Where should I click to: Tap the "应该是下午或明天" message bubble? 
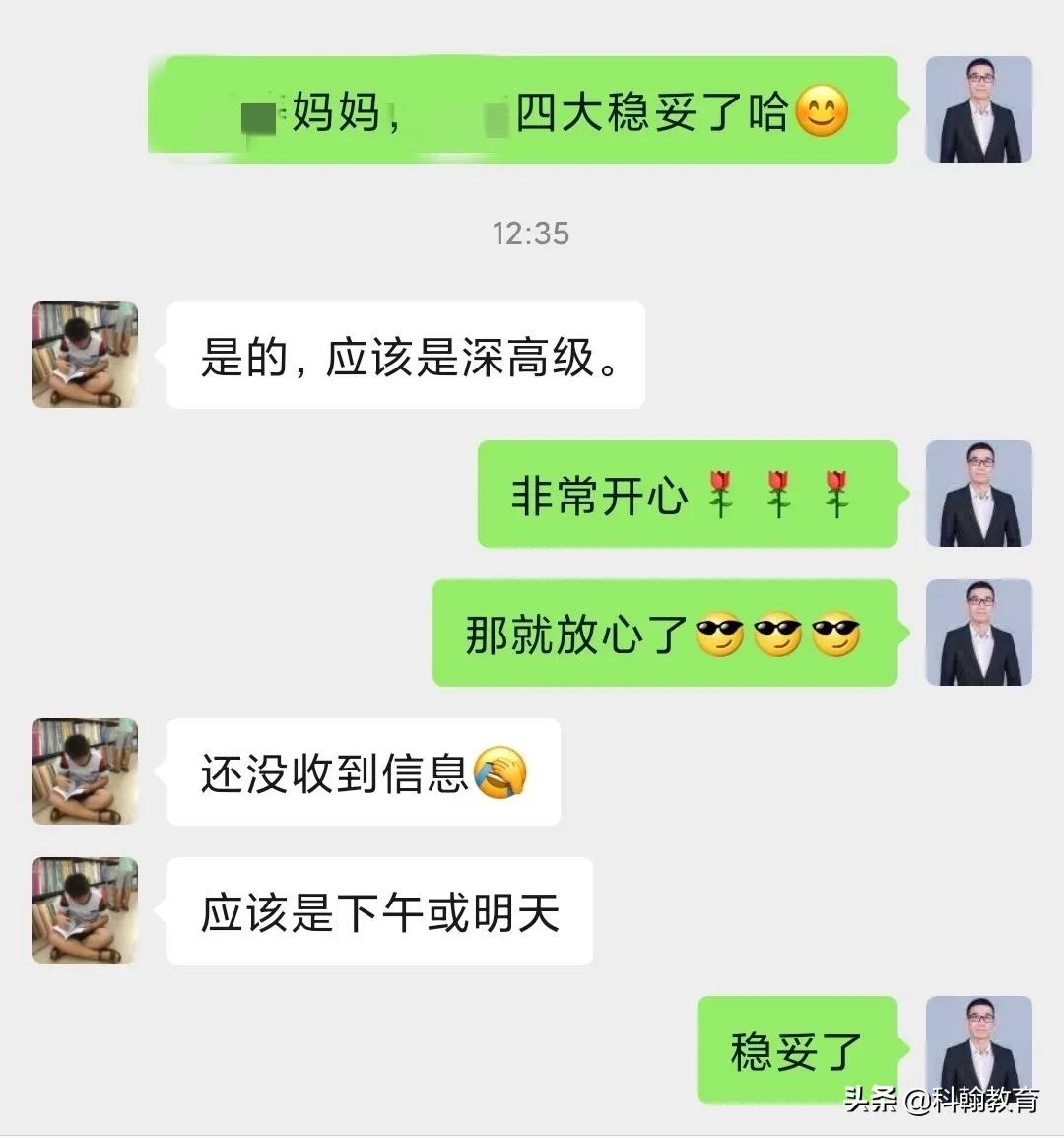[379, 911]
